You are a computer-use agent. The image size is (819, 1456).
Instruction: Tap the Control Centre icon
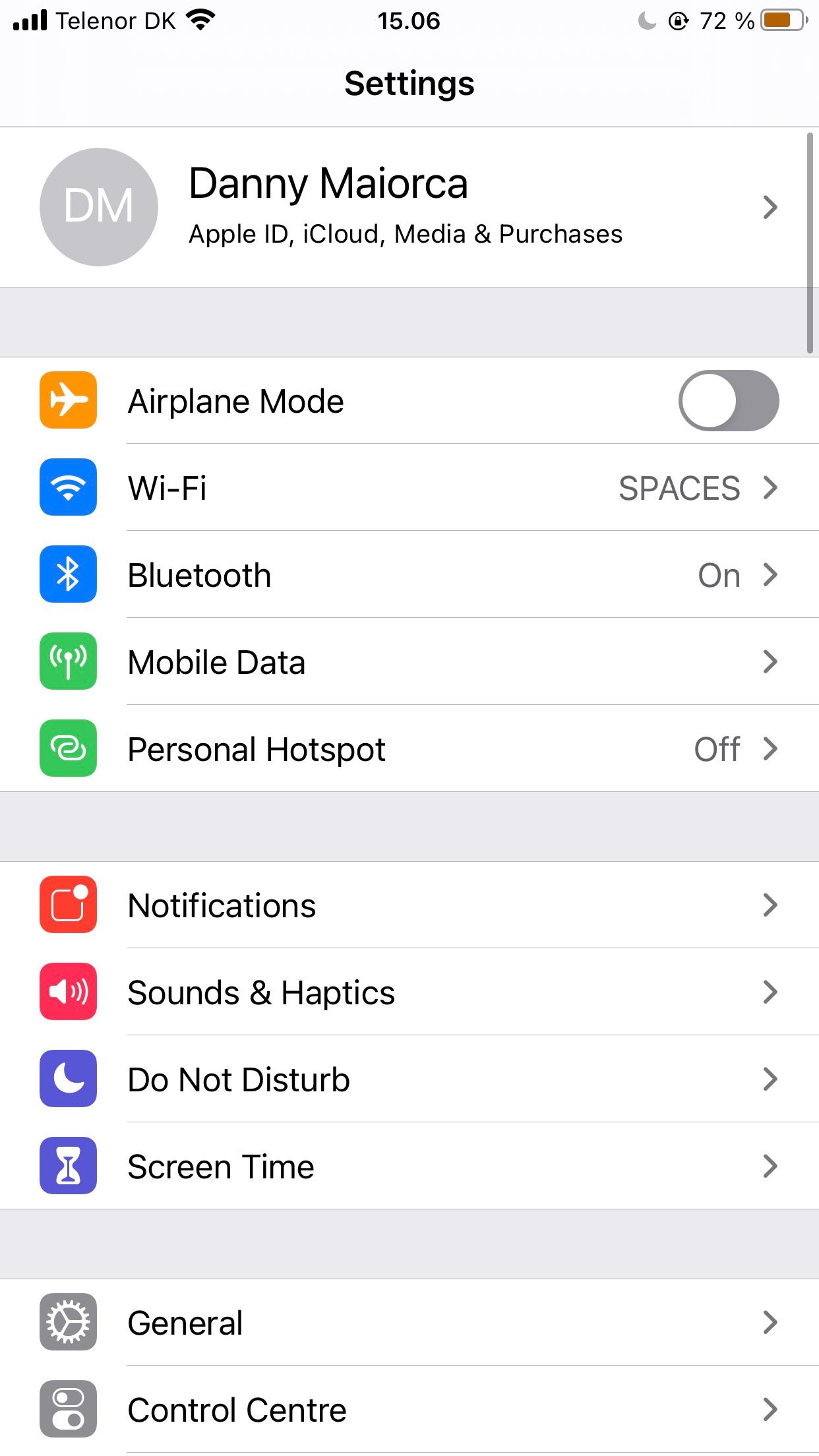click(x=68, y=1409)
